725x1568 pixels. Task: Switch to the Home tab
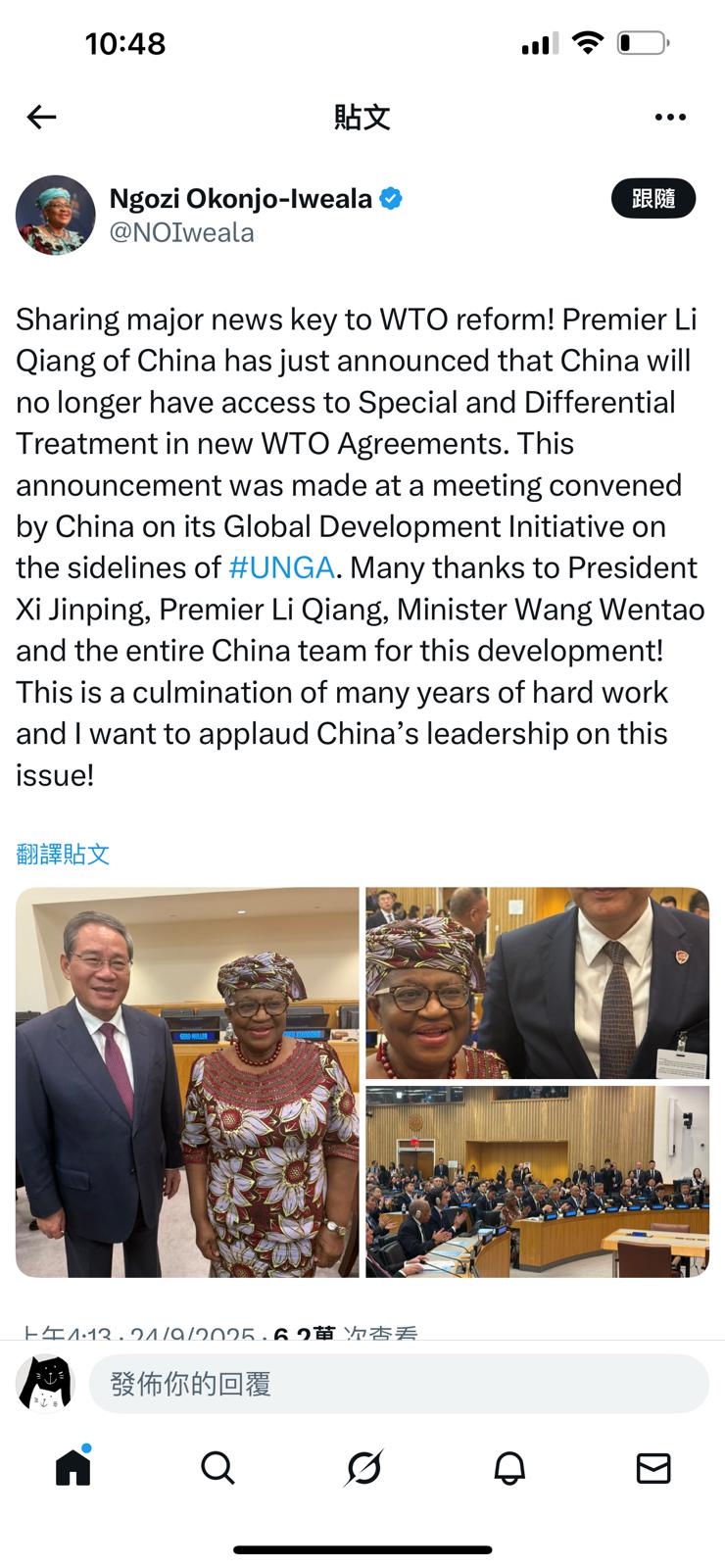pyautogui.click(x=73, y=1468)
